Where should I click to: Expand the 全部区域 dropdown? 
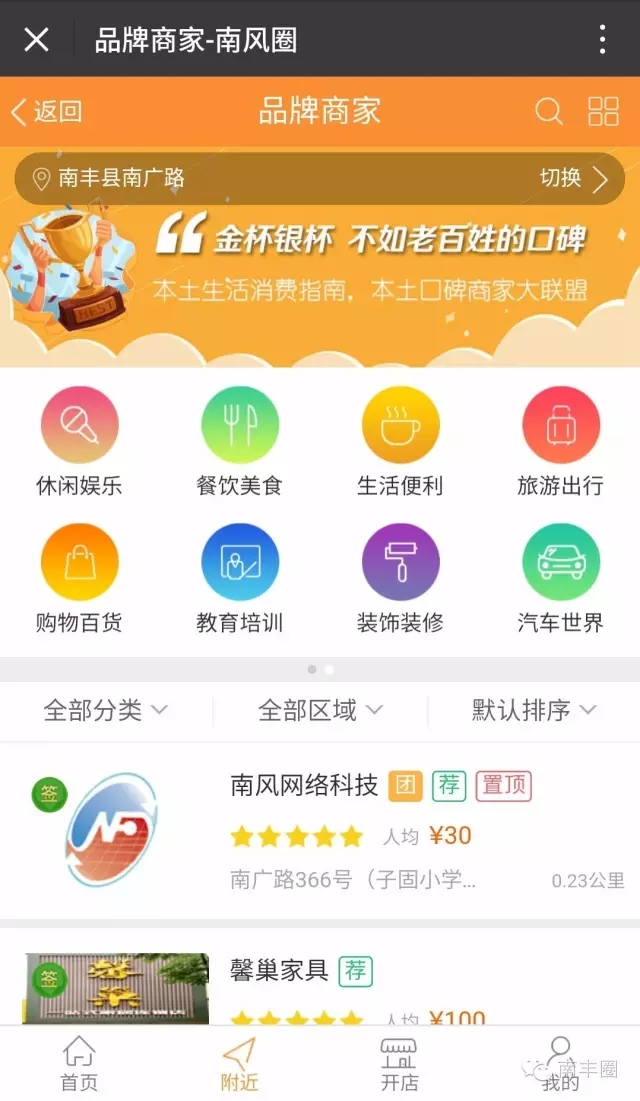point(320,711)
